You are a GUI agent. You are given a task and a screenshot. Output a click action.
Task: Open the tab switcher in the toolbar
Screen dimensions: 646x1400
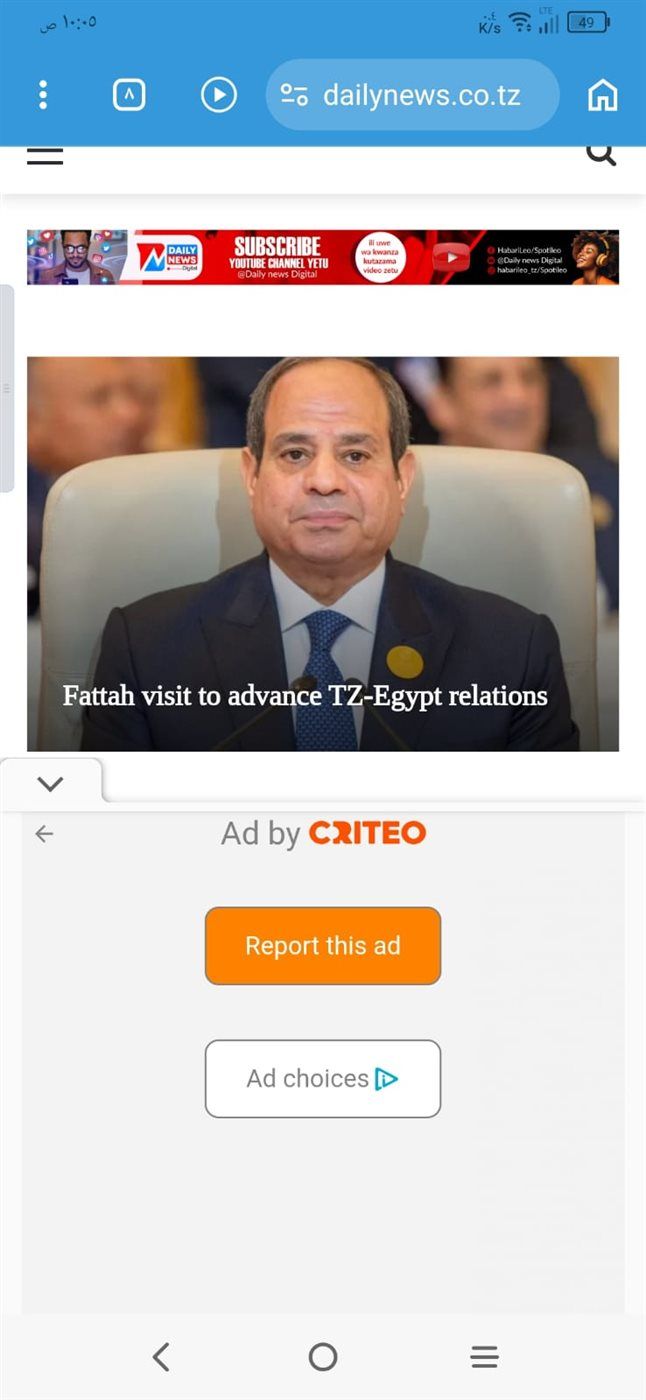click(x=129, y=95)
